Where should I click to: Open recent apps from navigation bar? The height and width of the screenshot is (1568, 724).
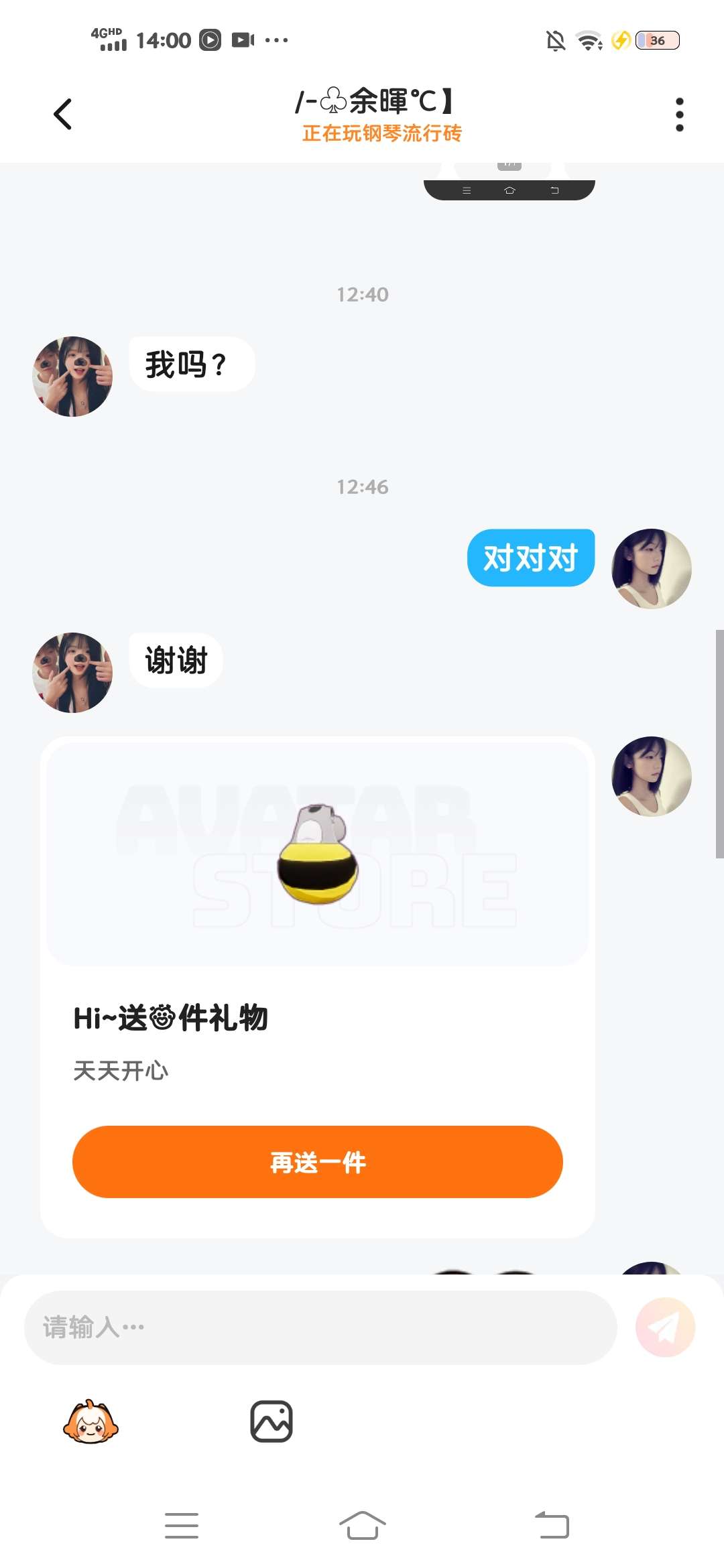pyautogui.click(x=182, y=1526)
